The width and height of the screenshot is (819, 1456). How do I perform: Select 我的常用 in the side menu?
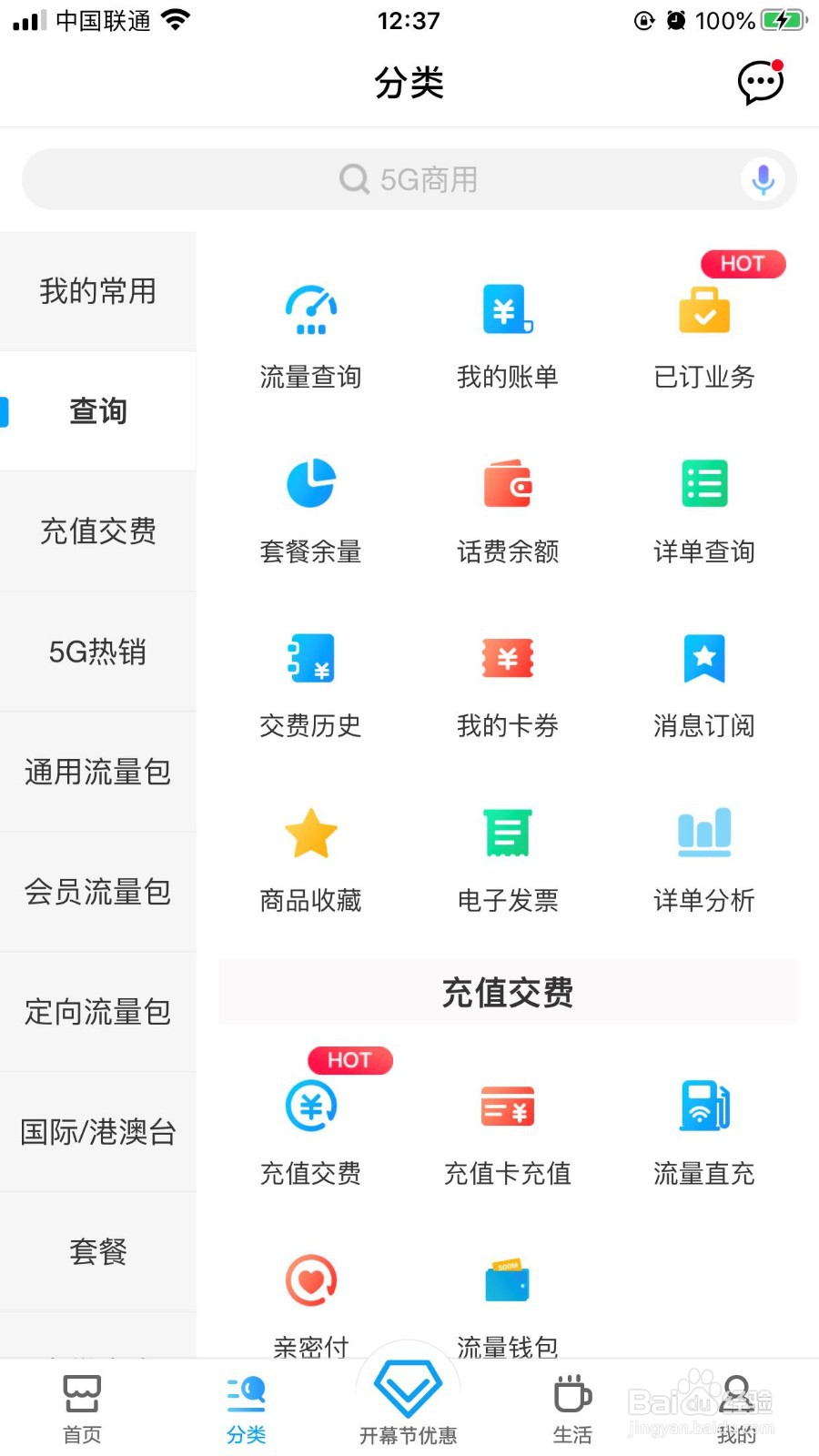[x=97, y=291]
